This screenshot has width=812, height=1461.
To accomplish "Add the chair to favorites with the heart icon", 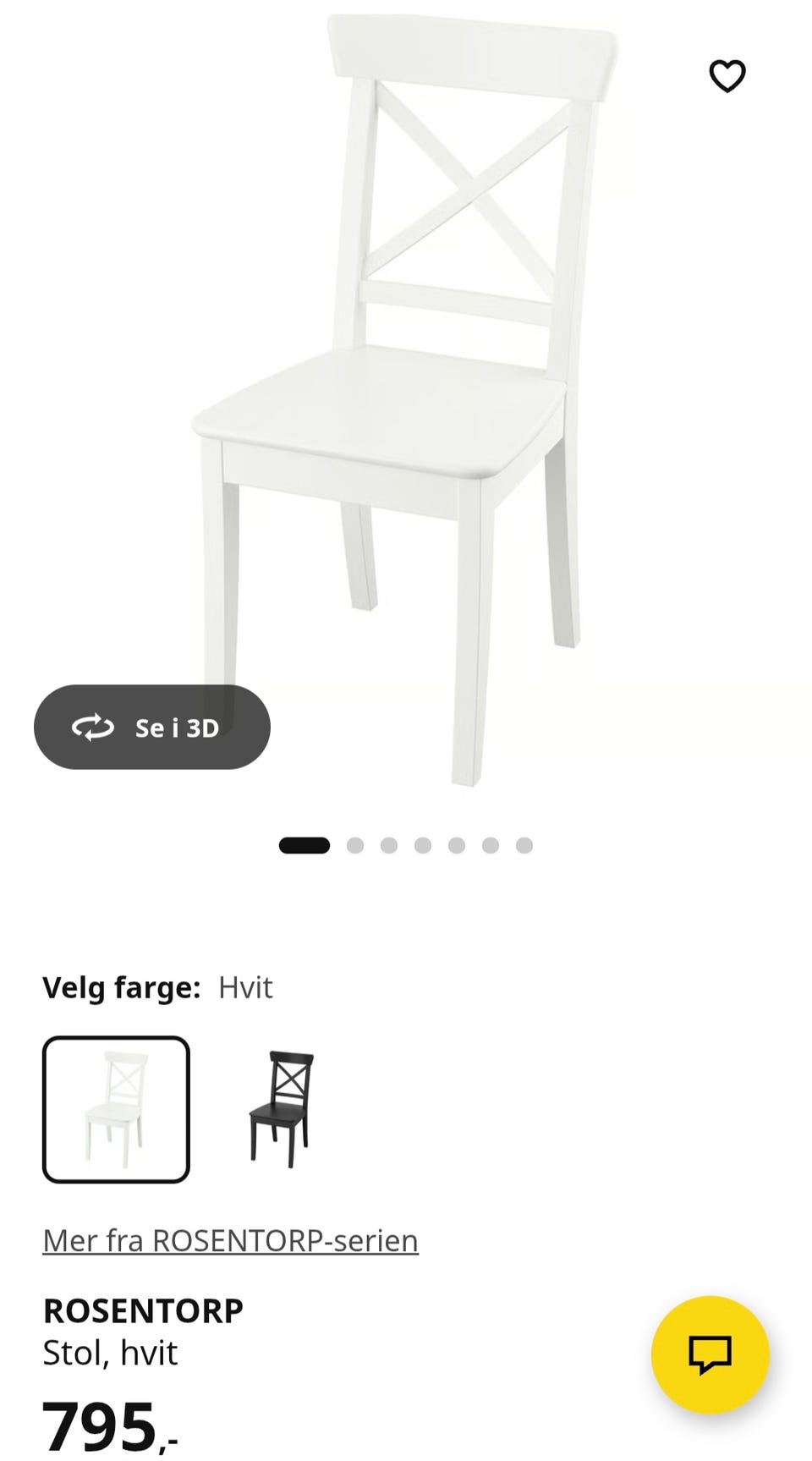I will 727,76.
